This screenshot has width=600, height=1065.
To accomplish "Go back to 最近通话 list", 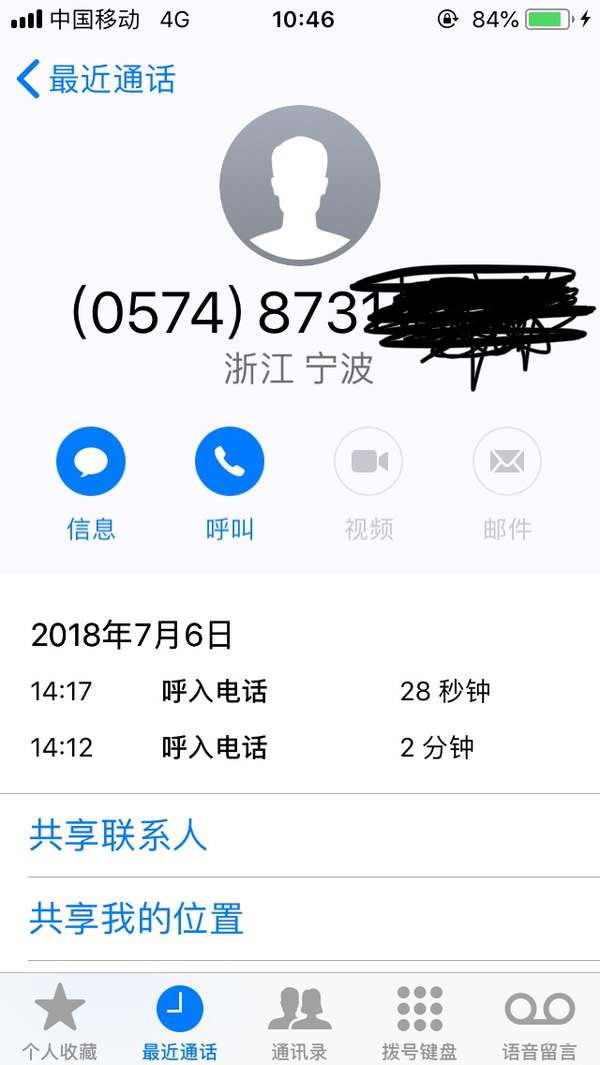I will pos(95,79).
